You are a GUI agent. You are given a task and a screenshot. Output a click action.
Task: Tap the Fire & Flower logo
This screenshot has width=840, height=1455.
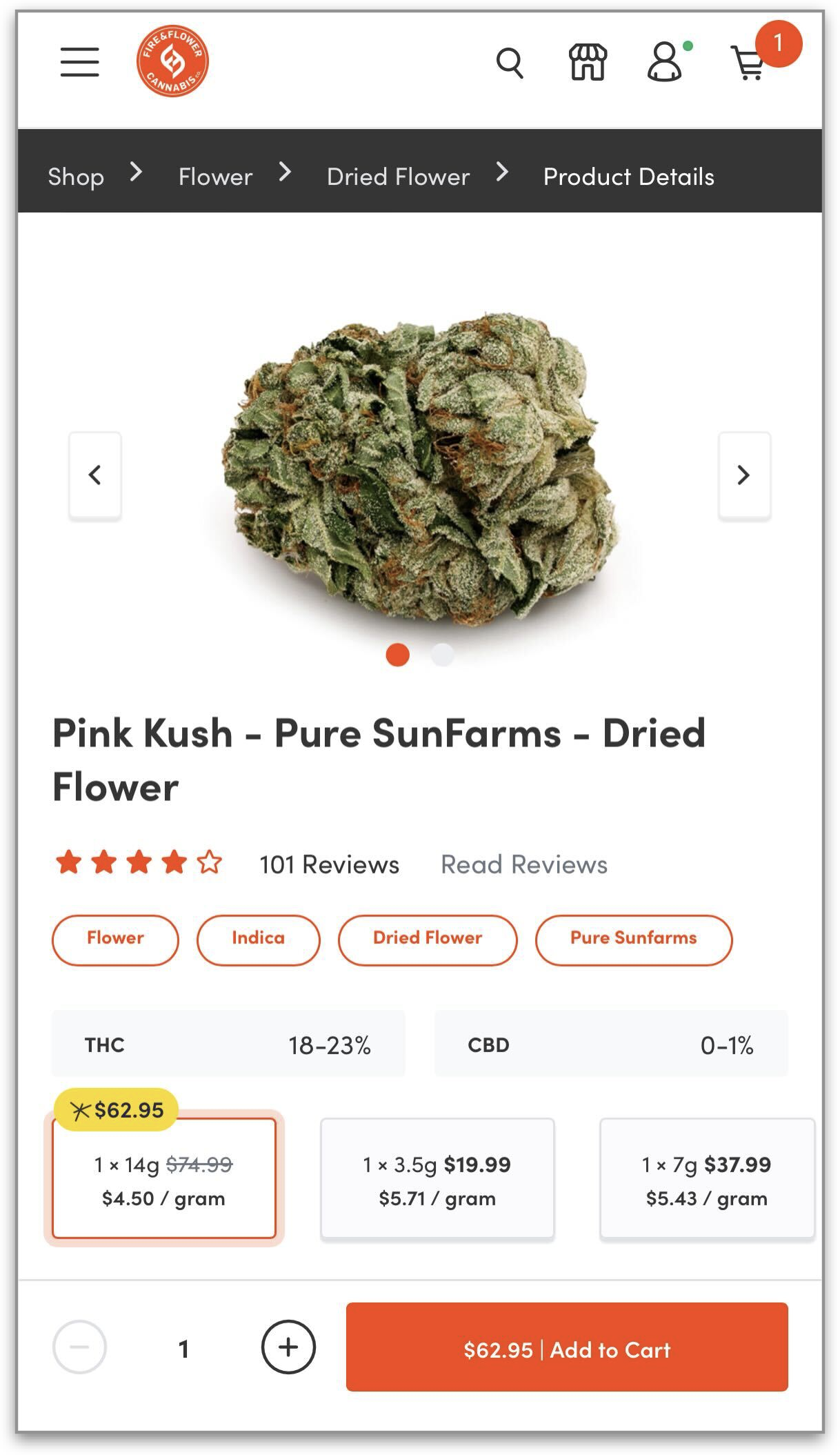pyautogui.click(x=172, y=62)
